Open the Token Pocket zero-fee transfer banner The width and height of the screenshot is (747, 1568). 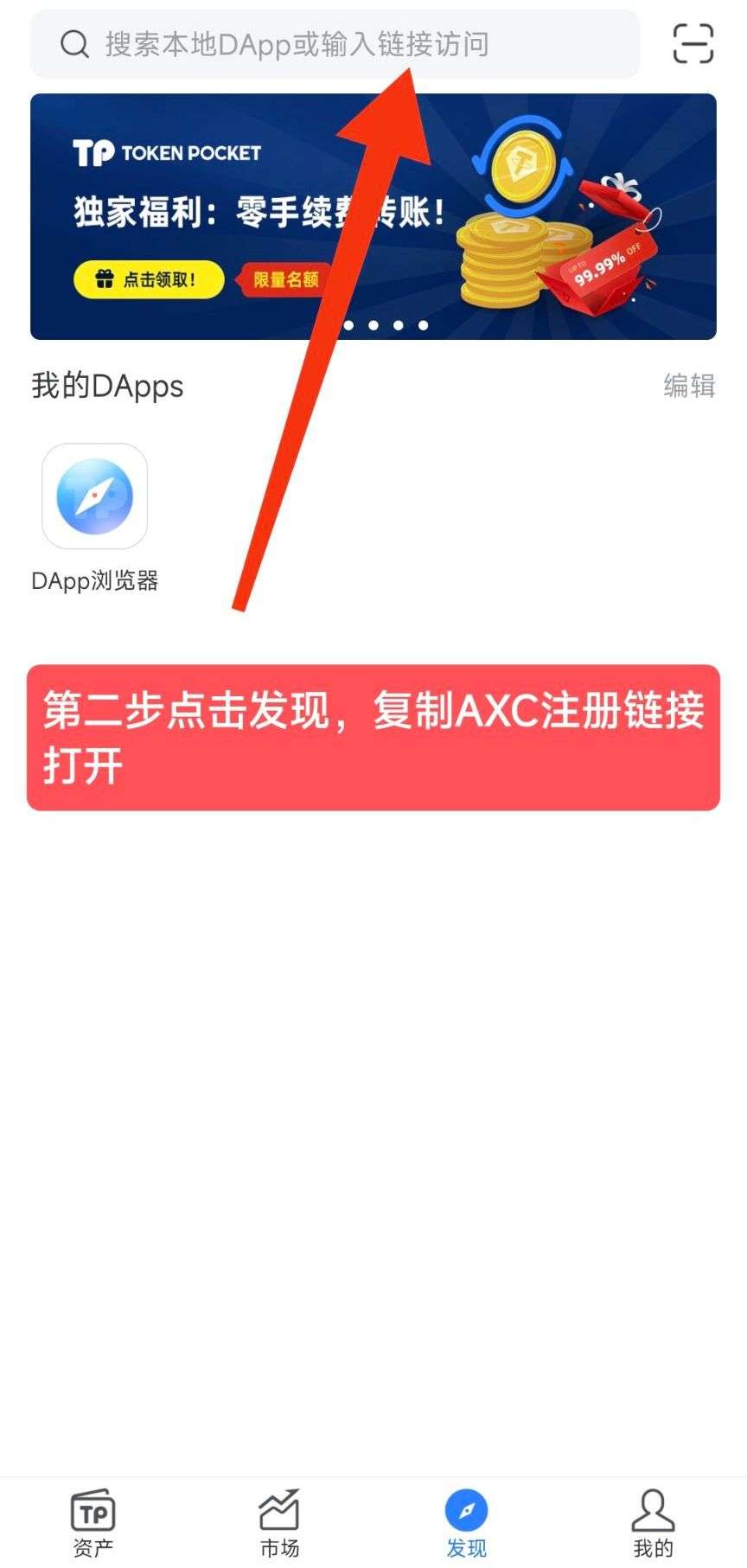(x=373, y=216)
